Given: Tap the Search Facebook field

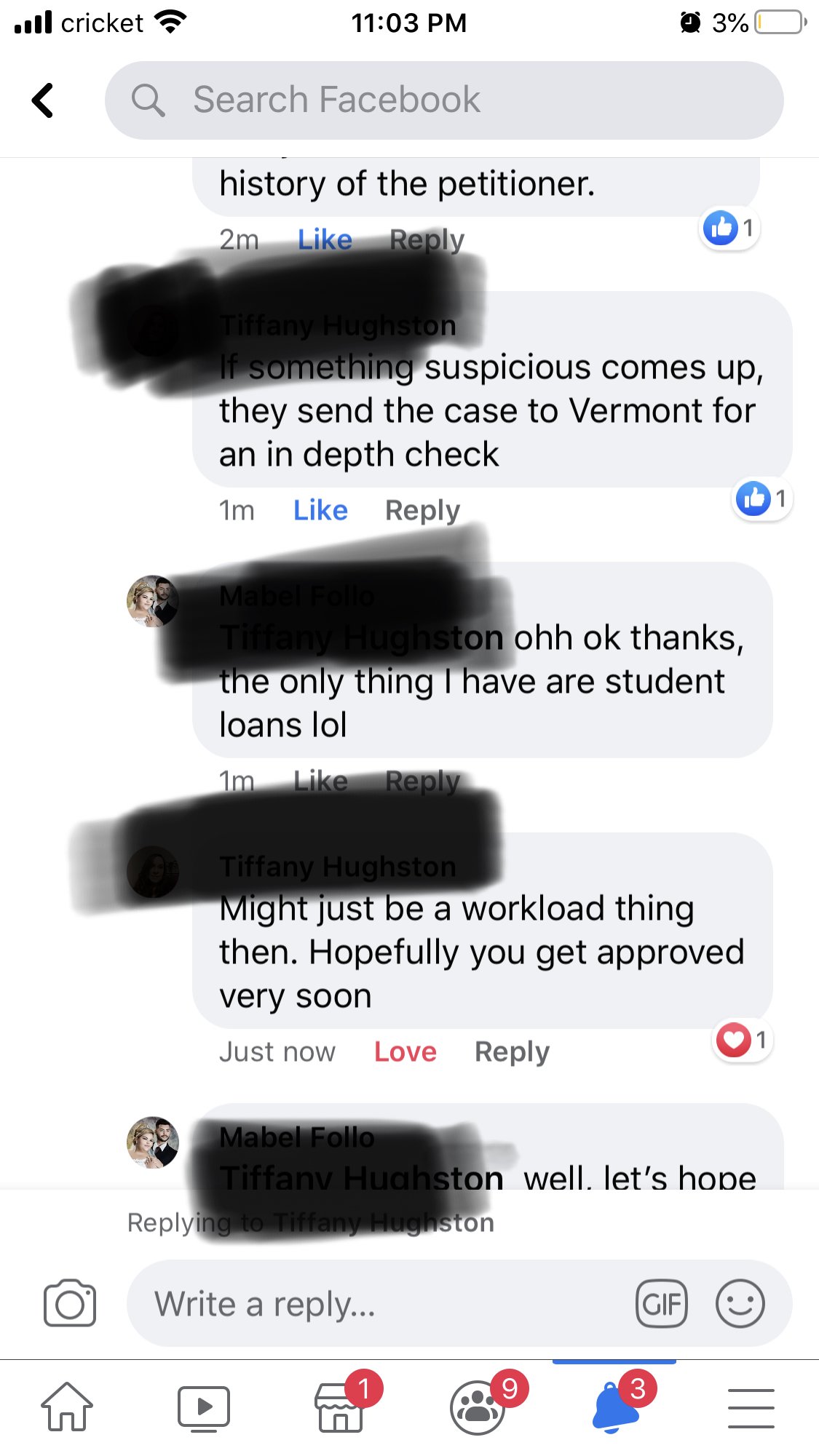Looking at the screenshot, I should 444,100.
